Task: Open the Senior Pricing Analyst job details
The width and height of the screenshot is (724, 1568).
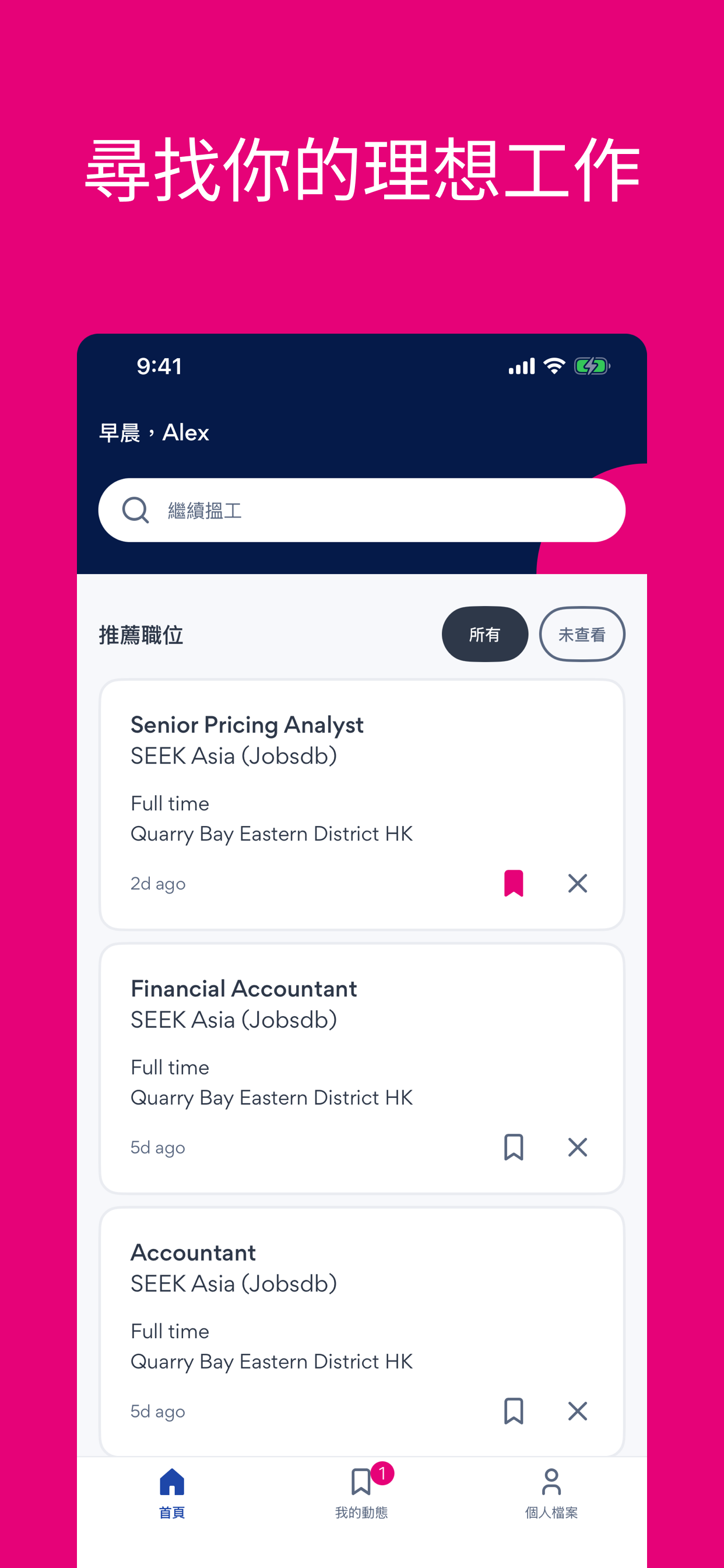Action: [x=247, y=724]
